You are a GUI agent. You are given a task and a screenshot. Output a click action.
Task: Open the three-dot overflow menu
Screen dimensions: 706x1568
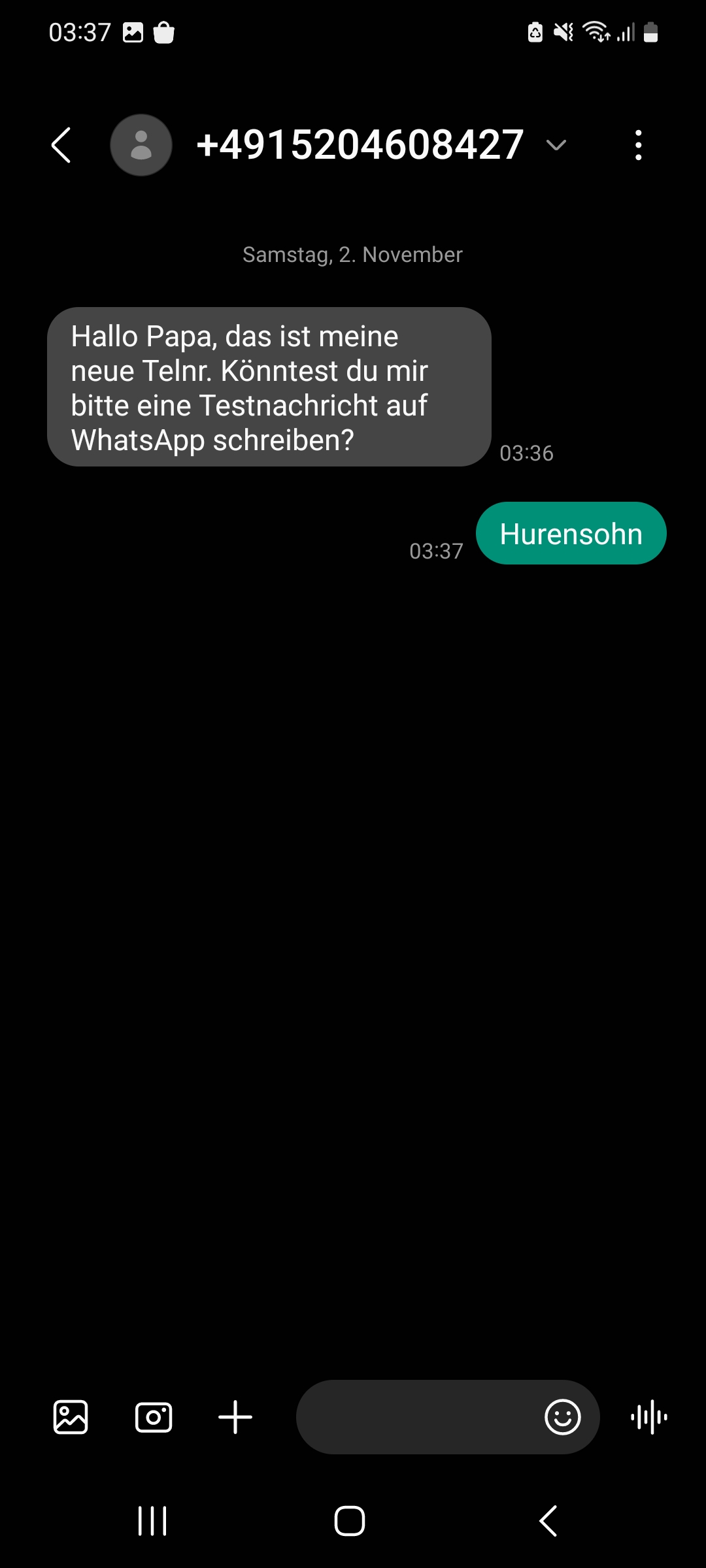pyautogui.click(x=638, y=145)
